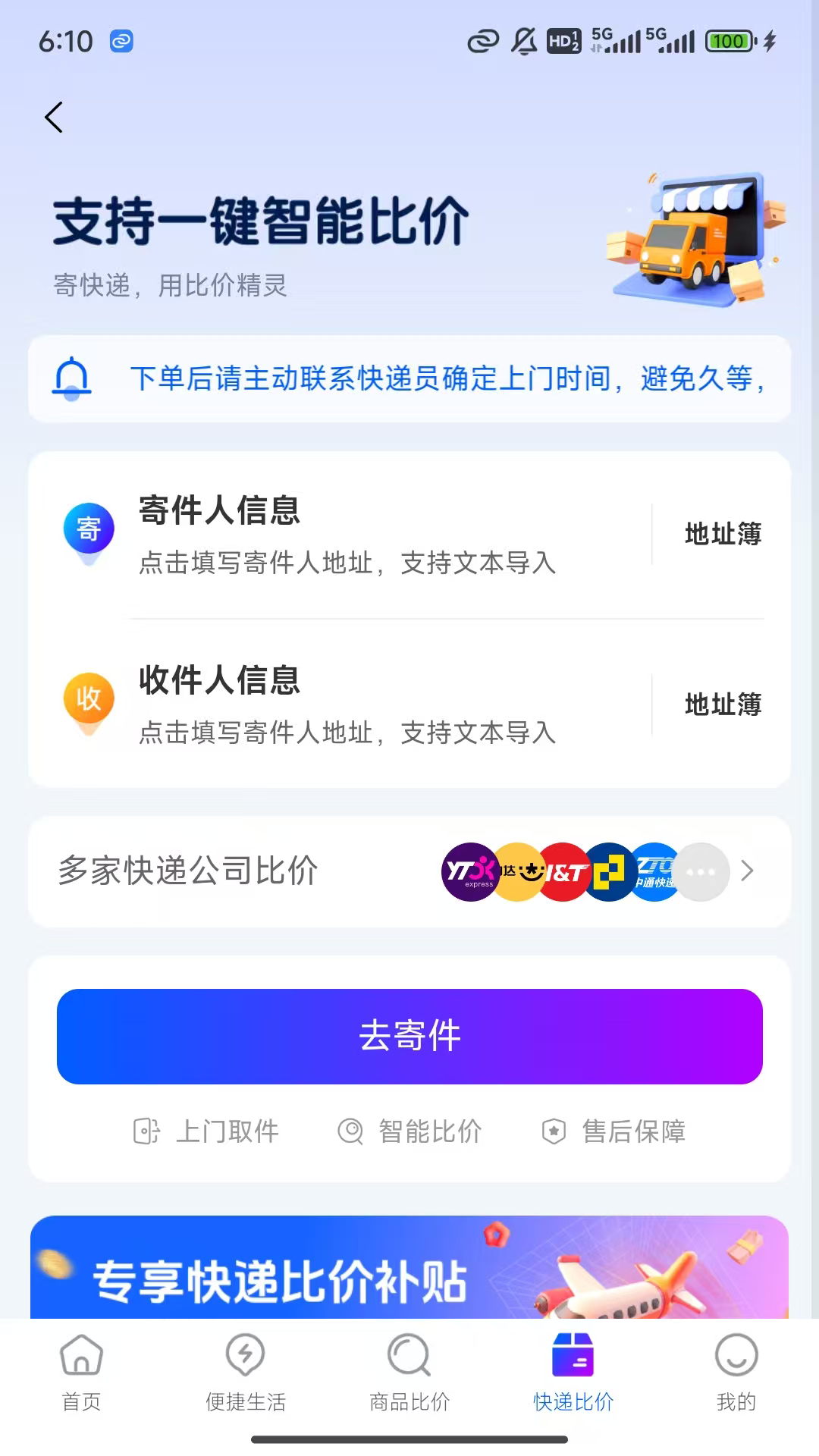Select the postal courier yellow logo
Viewport: 819px width, 1456px height.
tap(610, 872)
